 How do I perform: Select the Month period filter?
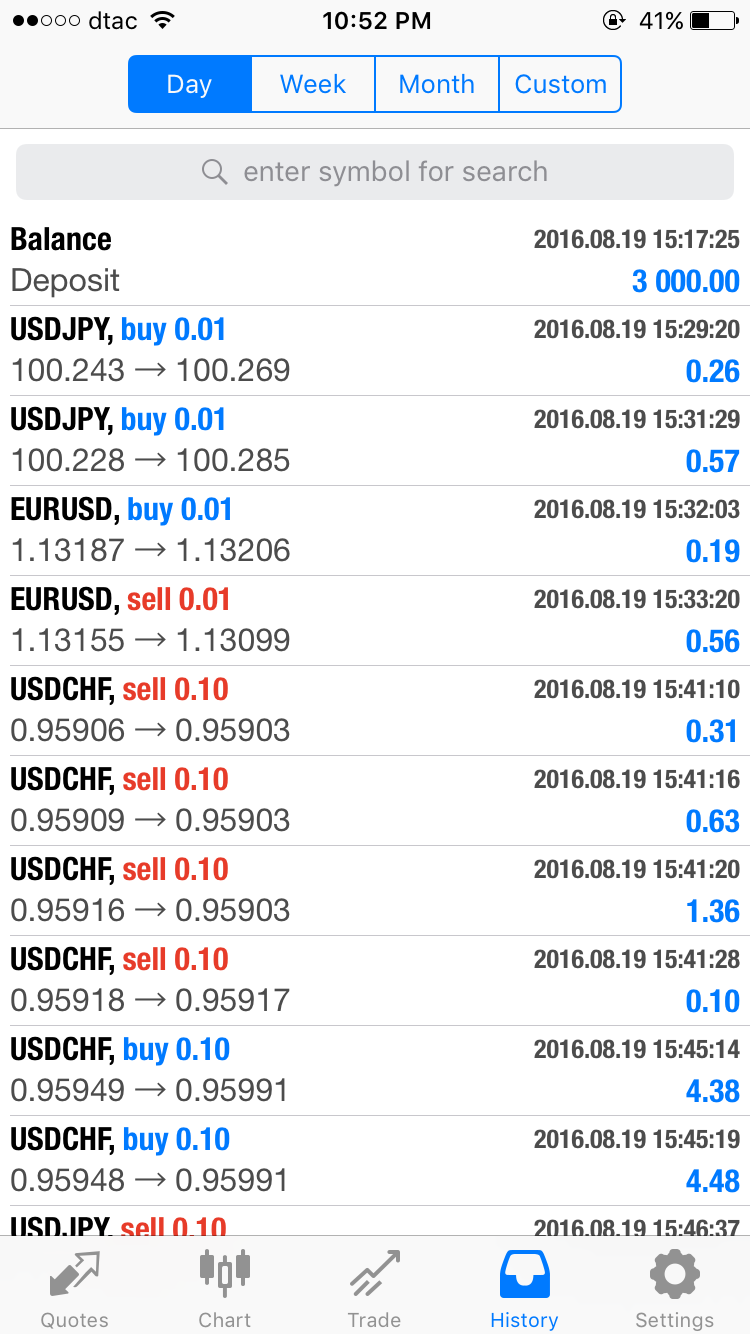tap(437, 84)
